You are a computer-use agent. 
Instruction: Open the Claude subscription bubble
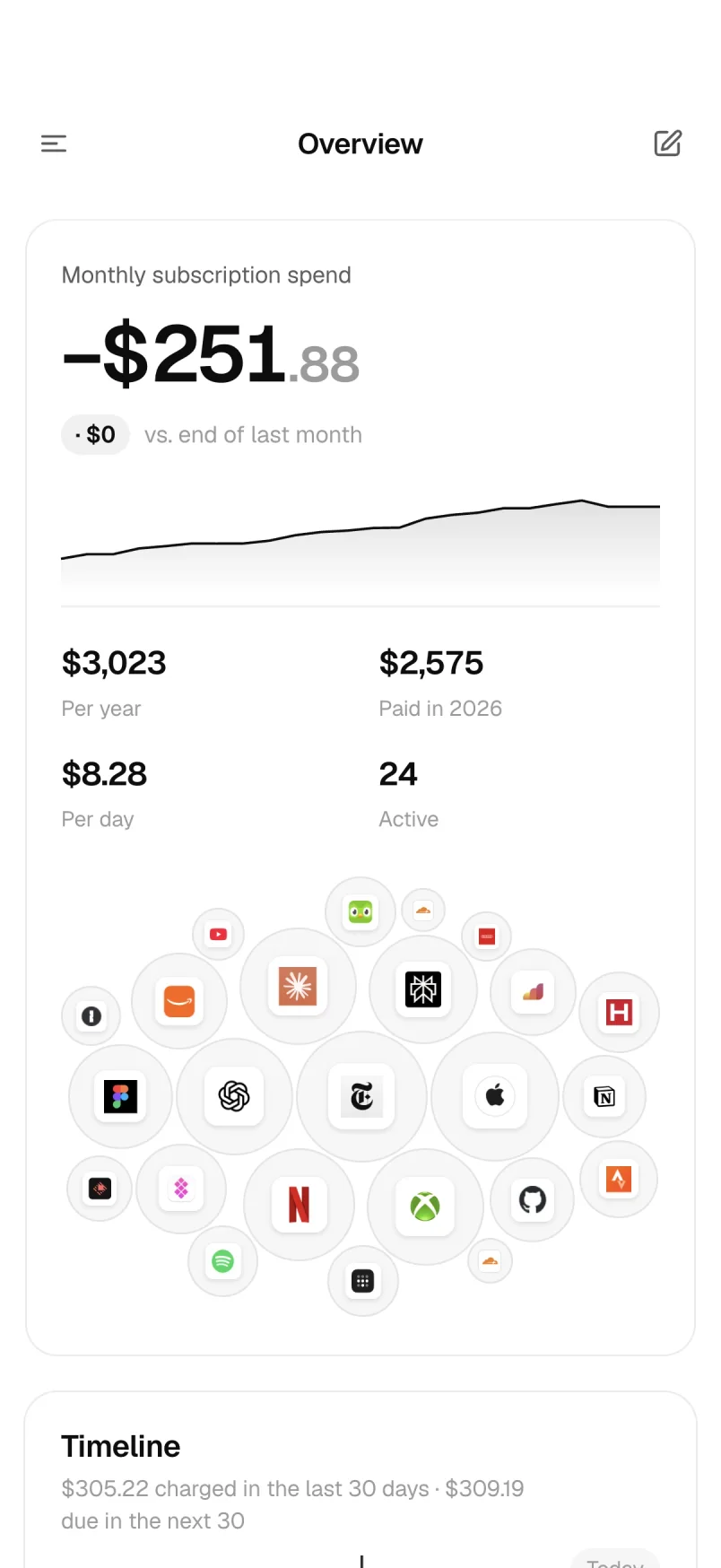[298, 986]
